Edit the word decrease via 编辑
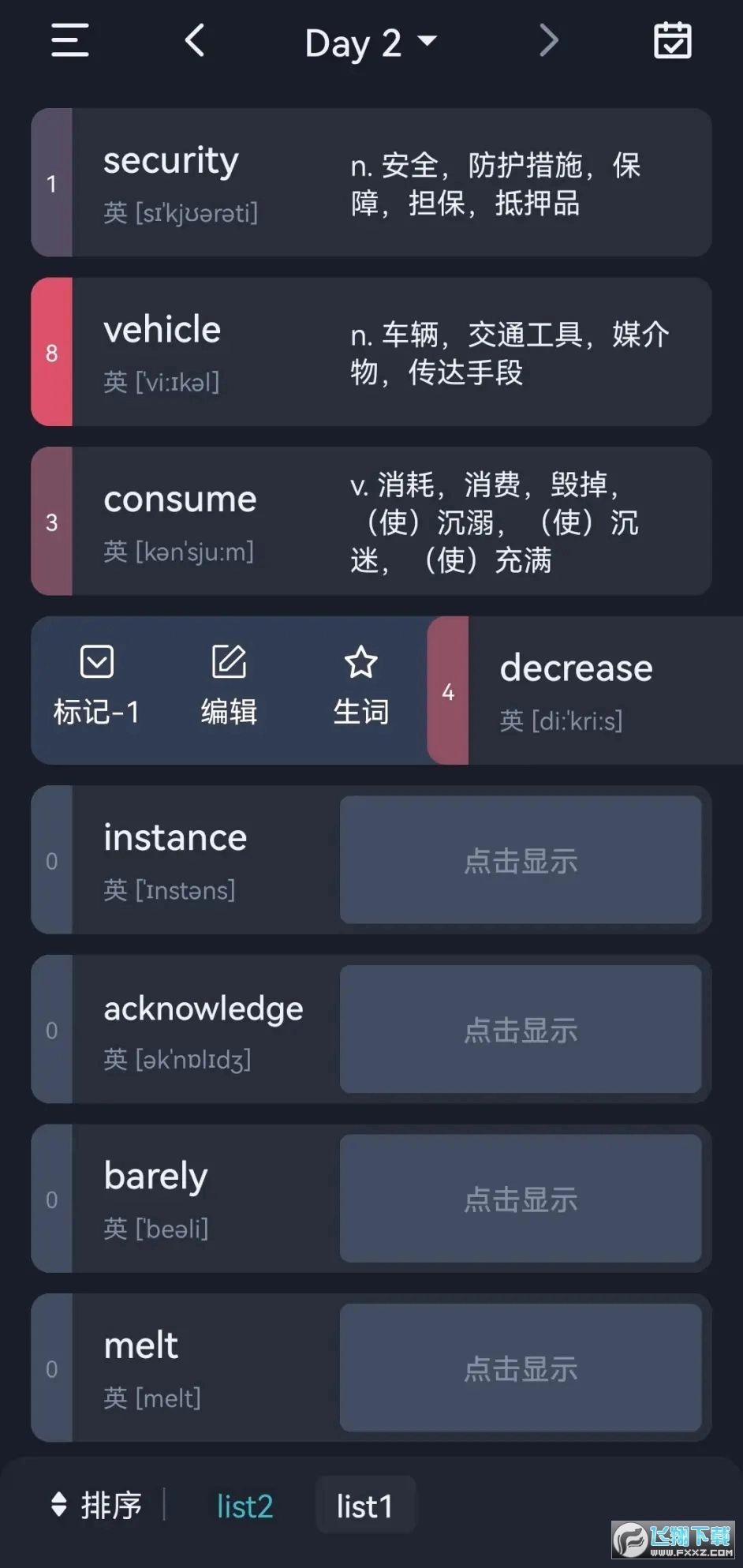 (229, 687)
